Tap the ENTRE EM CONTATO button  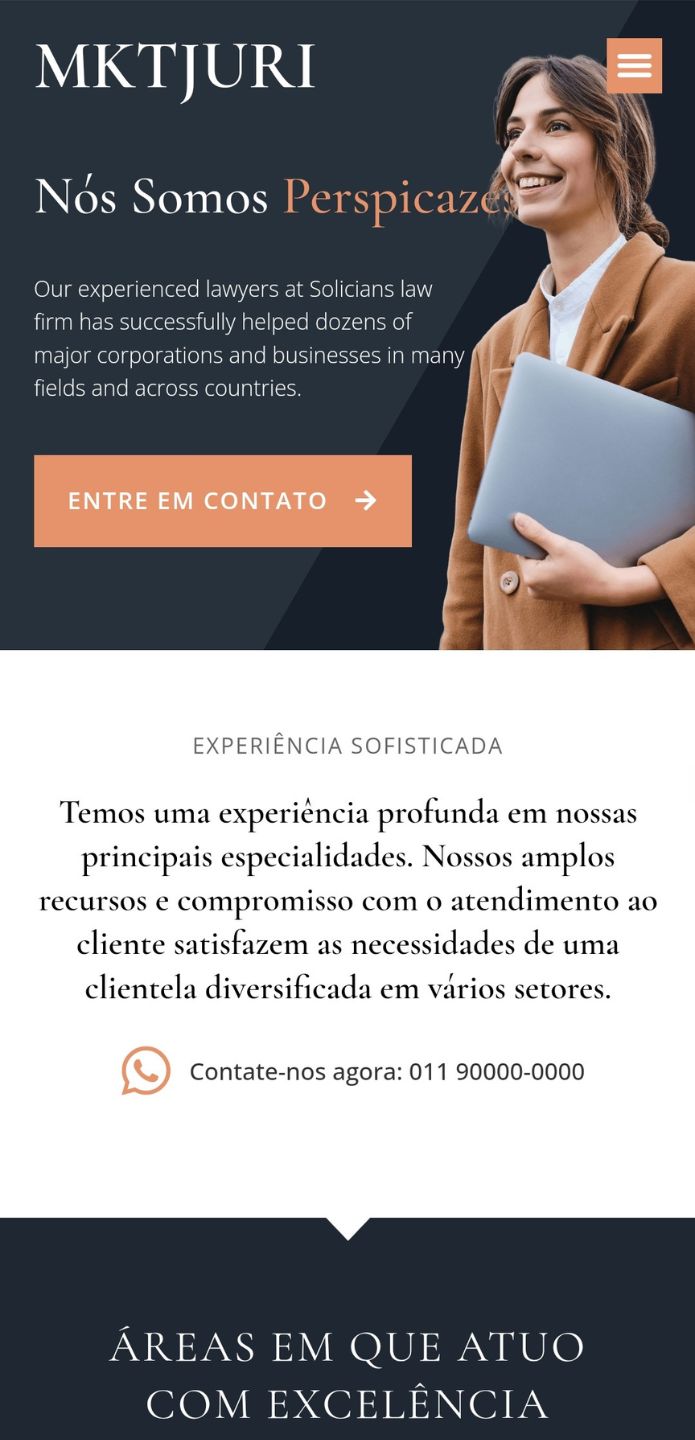[x=222, y=501]
